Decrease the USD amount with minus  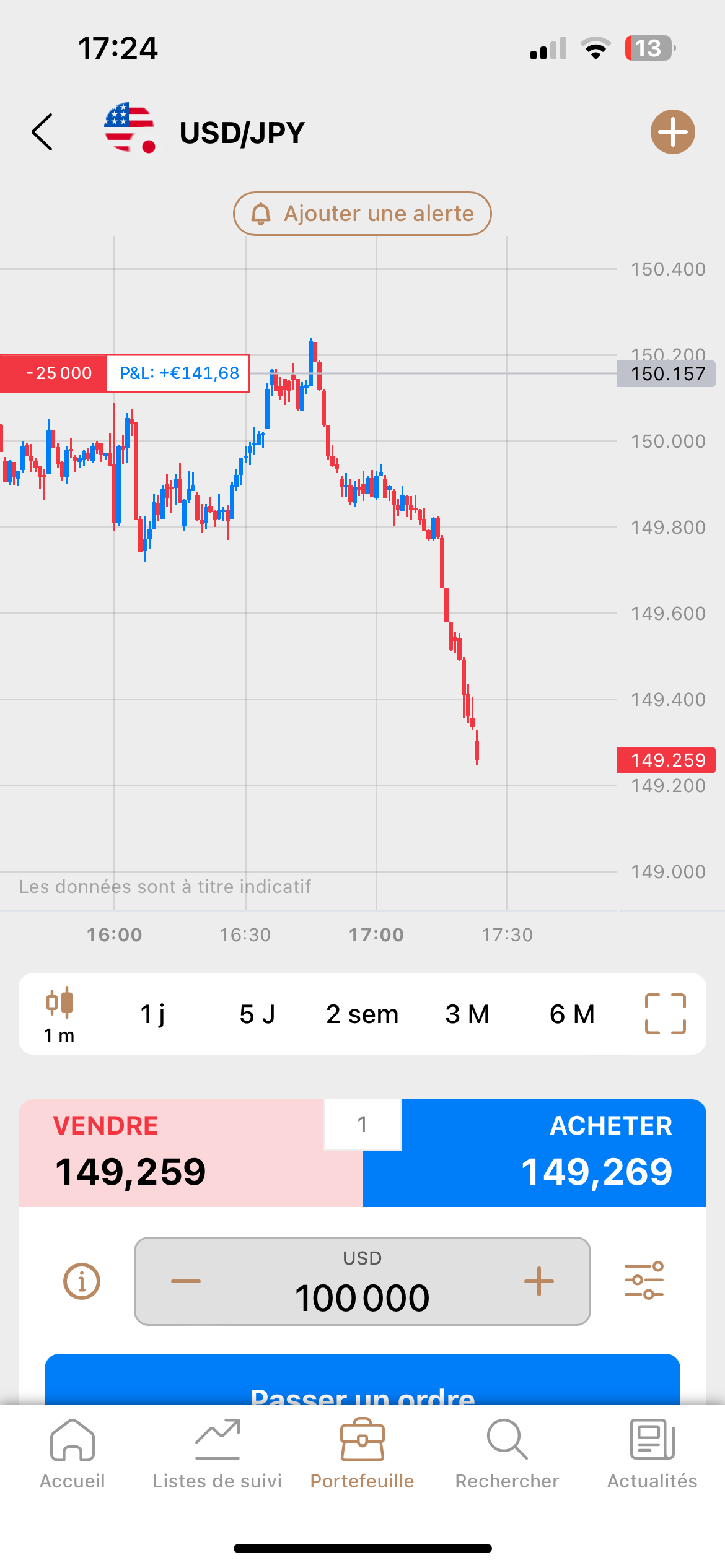pos(186,1281)
